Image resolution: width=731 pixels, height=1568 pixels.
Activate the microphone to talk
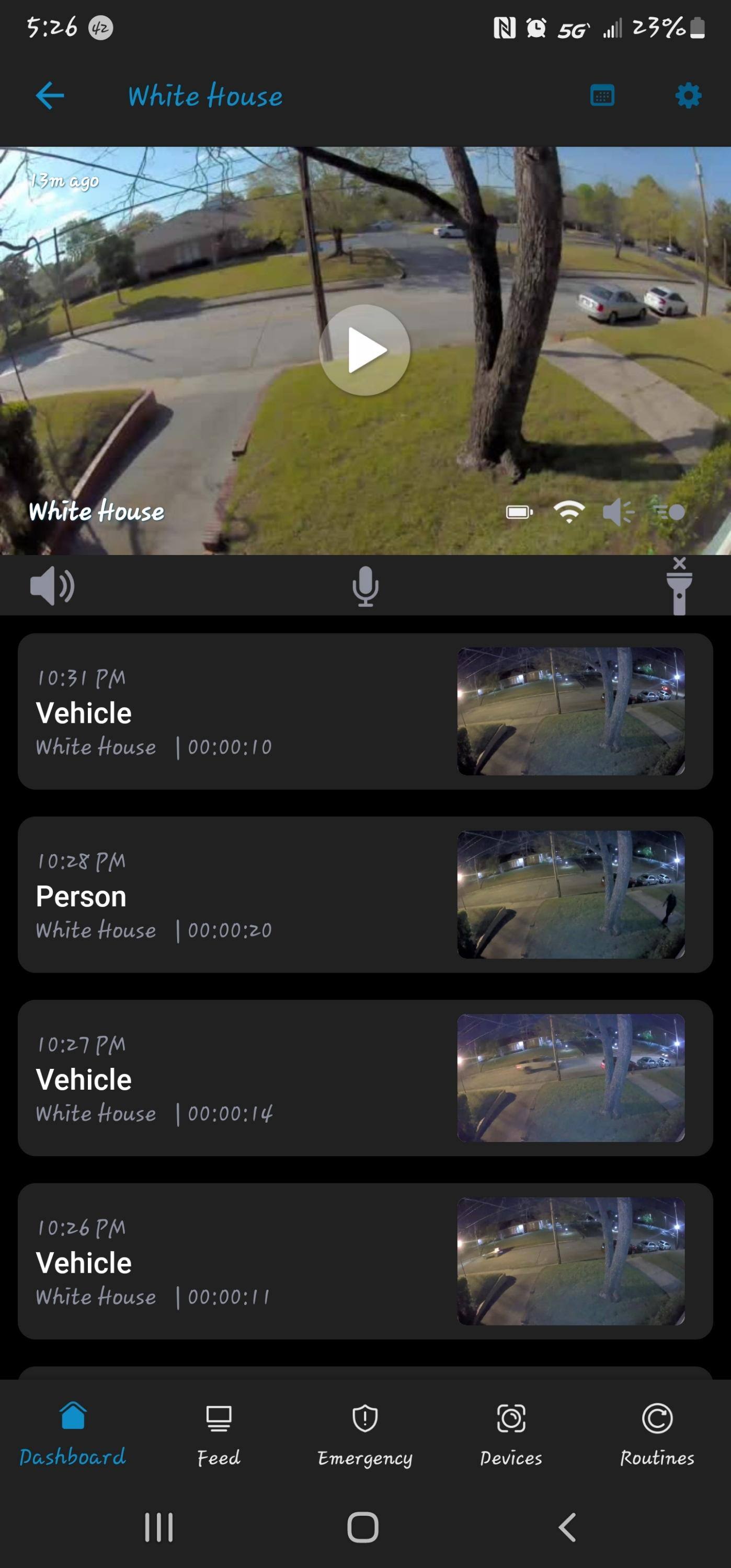[366, 585]
